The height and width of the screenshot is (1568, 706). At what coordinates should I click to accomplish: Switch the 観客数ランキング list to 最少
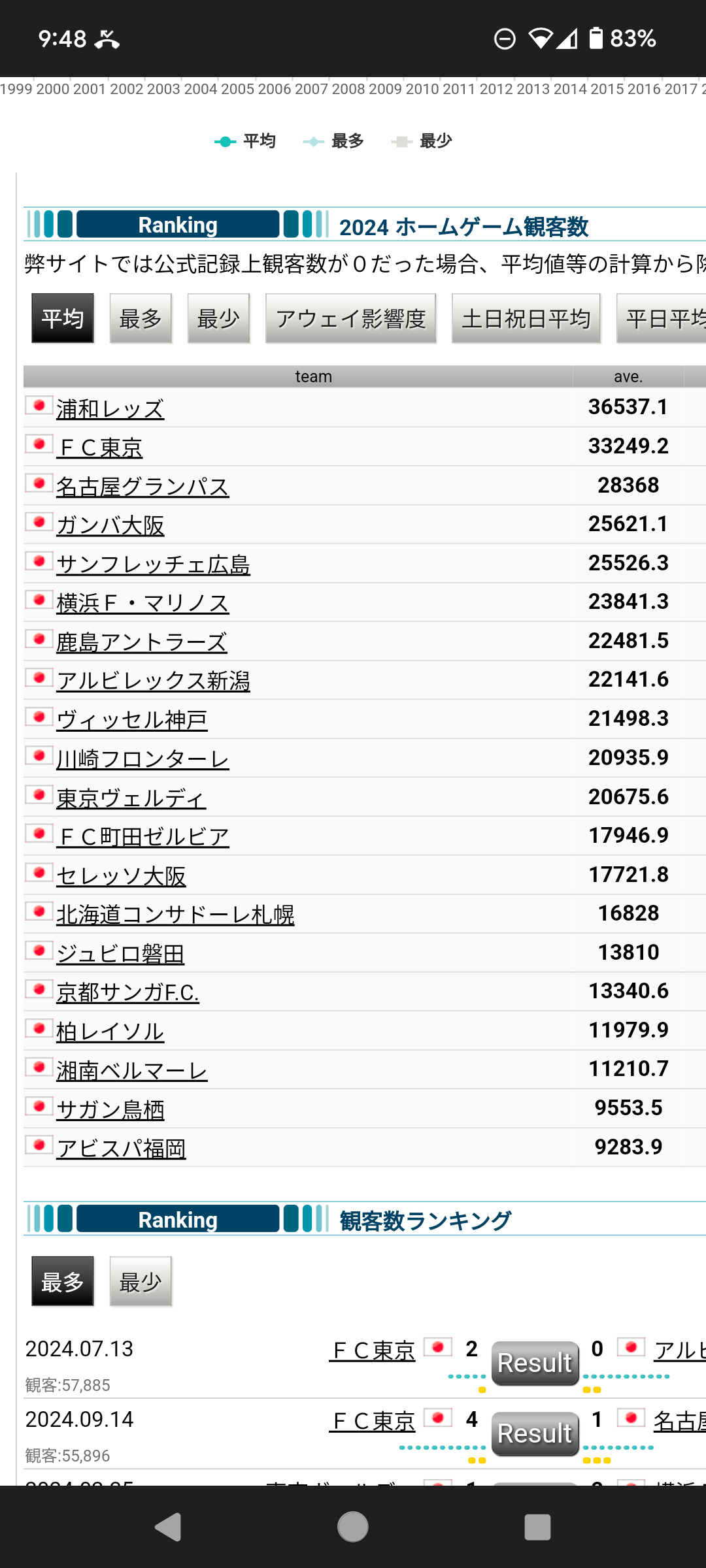(x=141, y=1282)
